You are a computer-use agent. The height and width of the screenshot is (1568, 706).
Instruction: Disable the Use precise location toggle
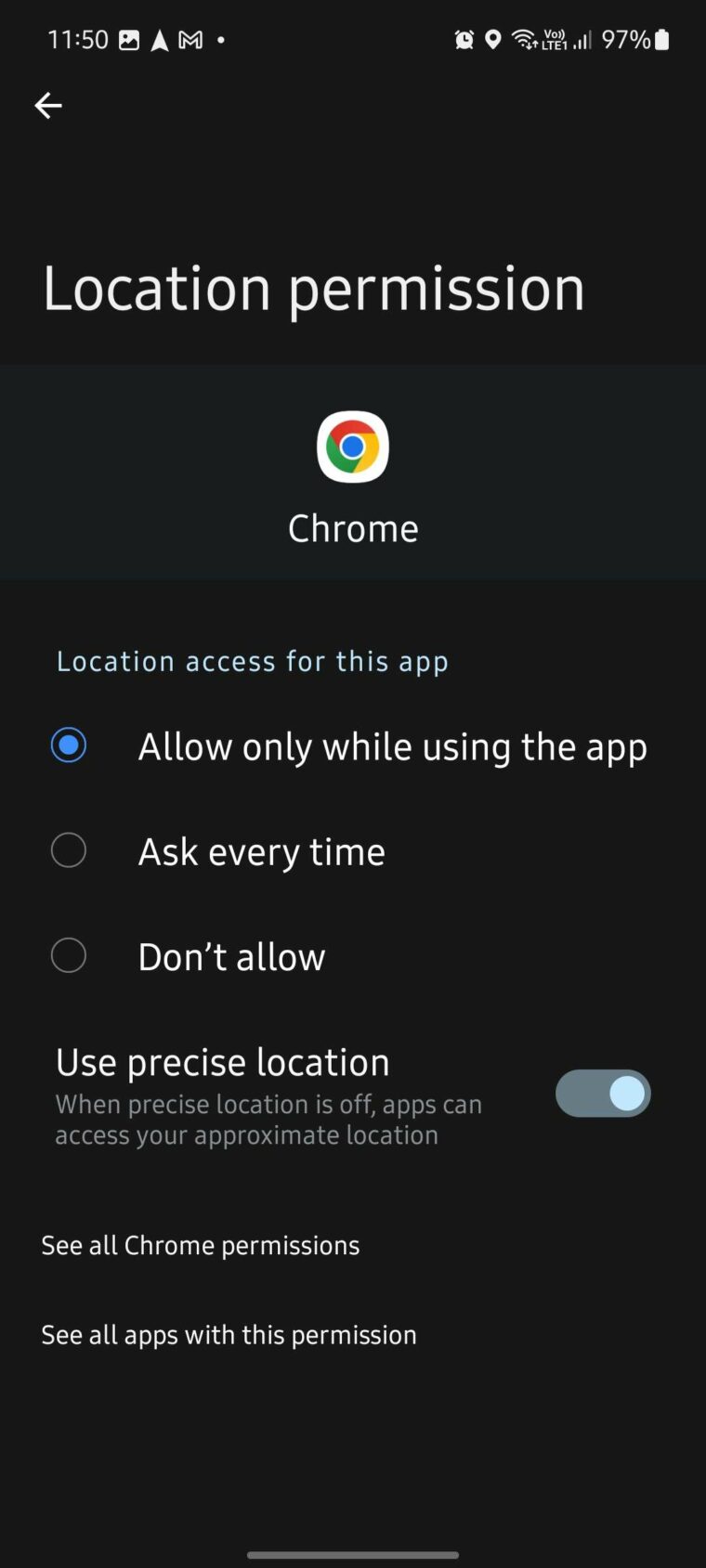pyautogui.click(x=603, y=1094)
